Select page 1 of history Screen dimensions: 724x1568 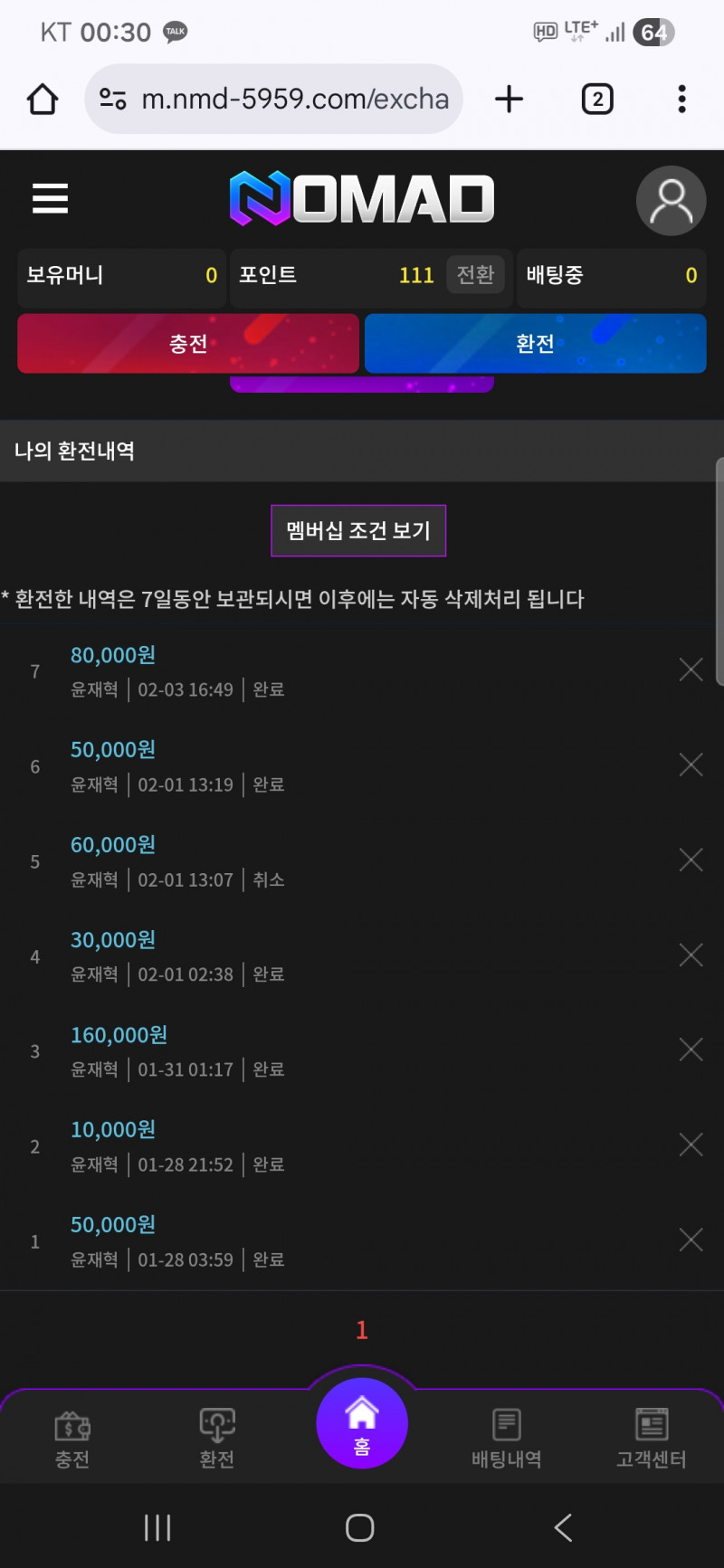(x=362, y=1330)
